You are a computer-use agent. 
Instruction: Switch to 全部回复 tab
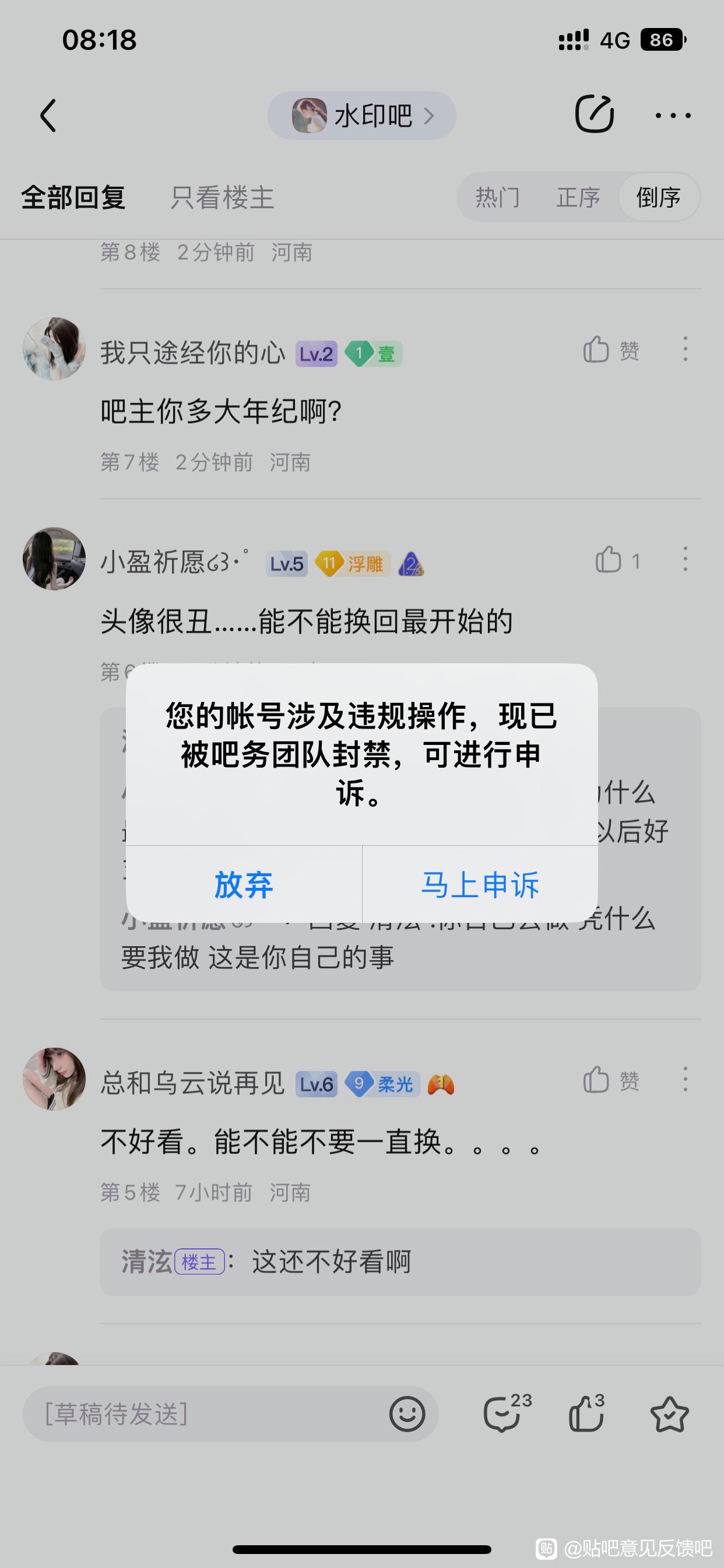(73, 198)
